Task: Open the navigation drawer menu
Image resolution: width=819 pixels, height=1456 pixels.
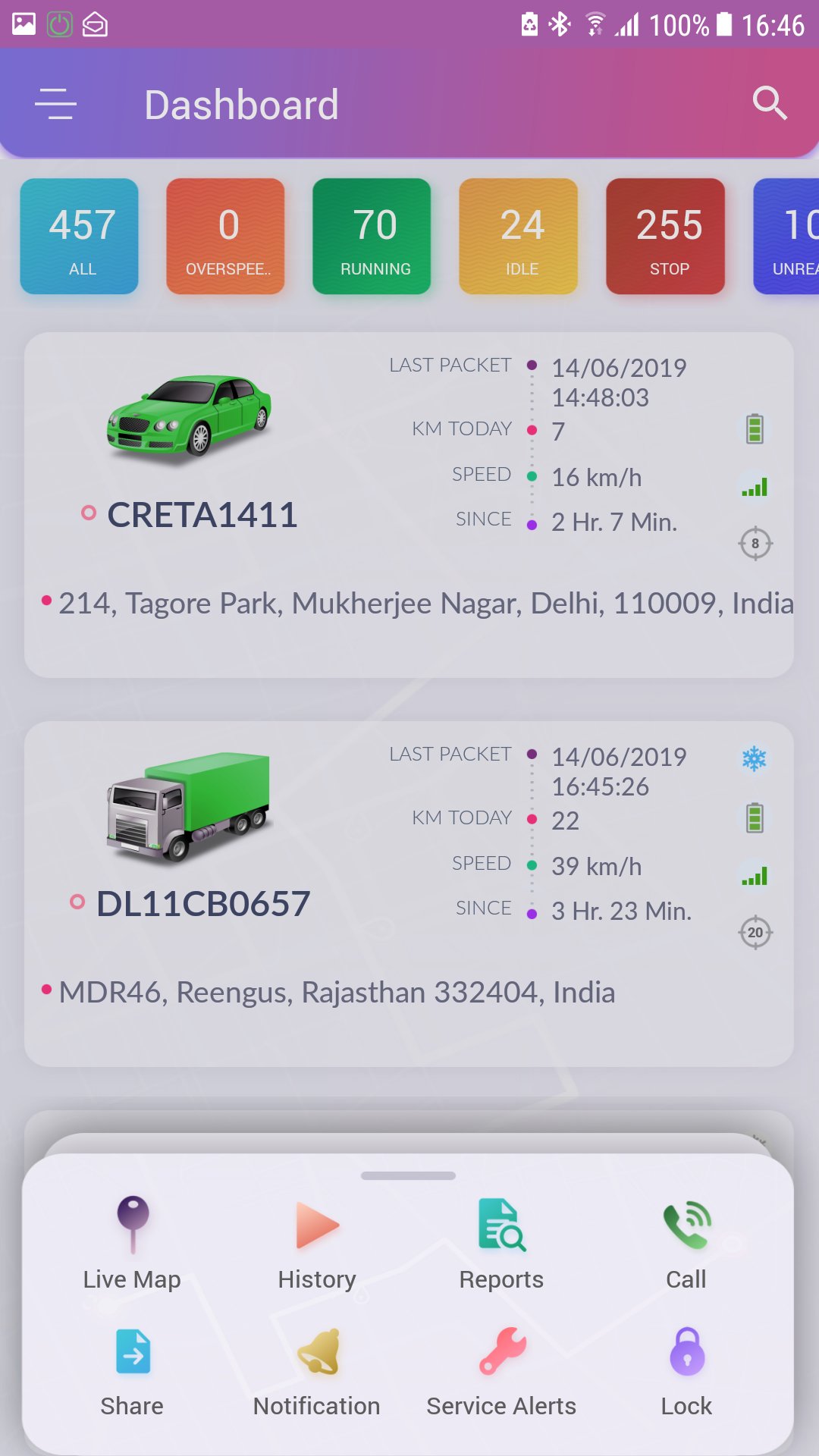Action: (x=55, y=104)
